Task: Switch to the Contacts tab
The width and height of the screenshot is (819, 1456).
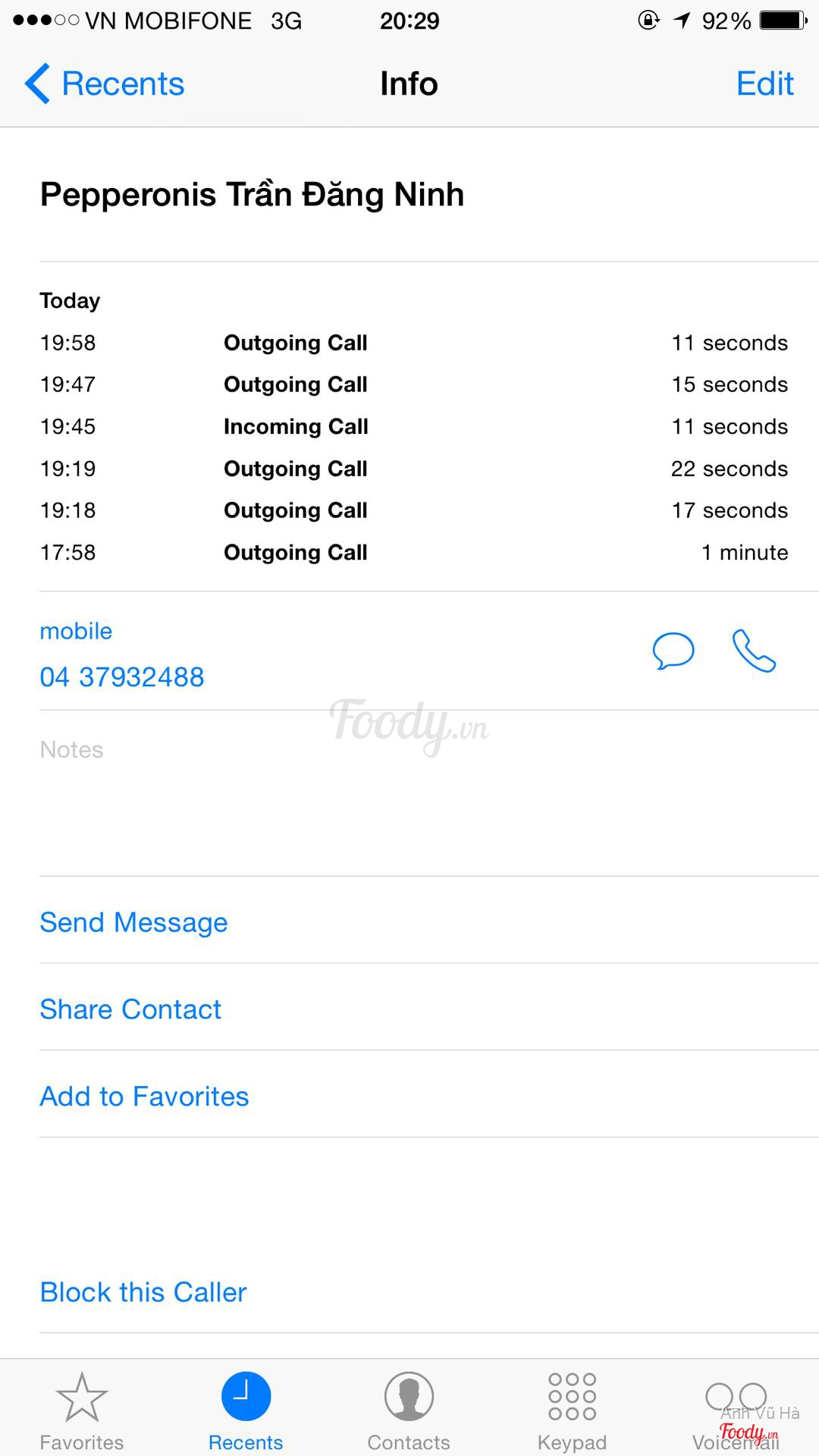Action: point(409,1409)
